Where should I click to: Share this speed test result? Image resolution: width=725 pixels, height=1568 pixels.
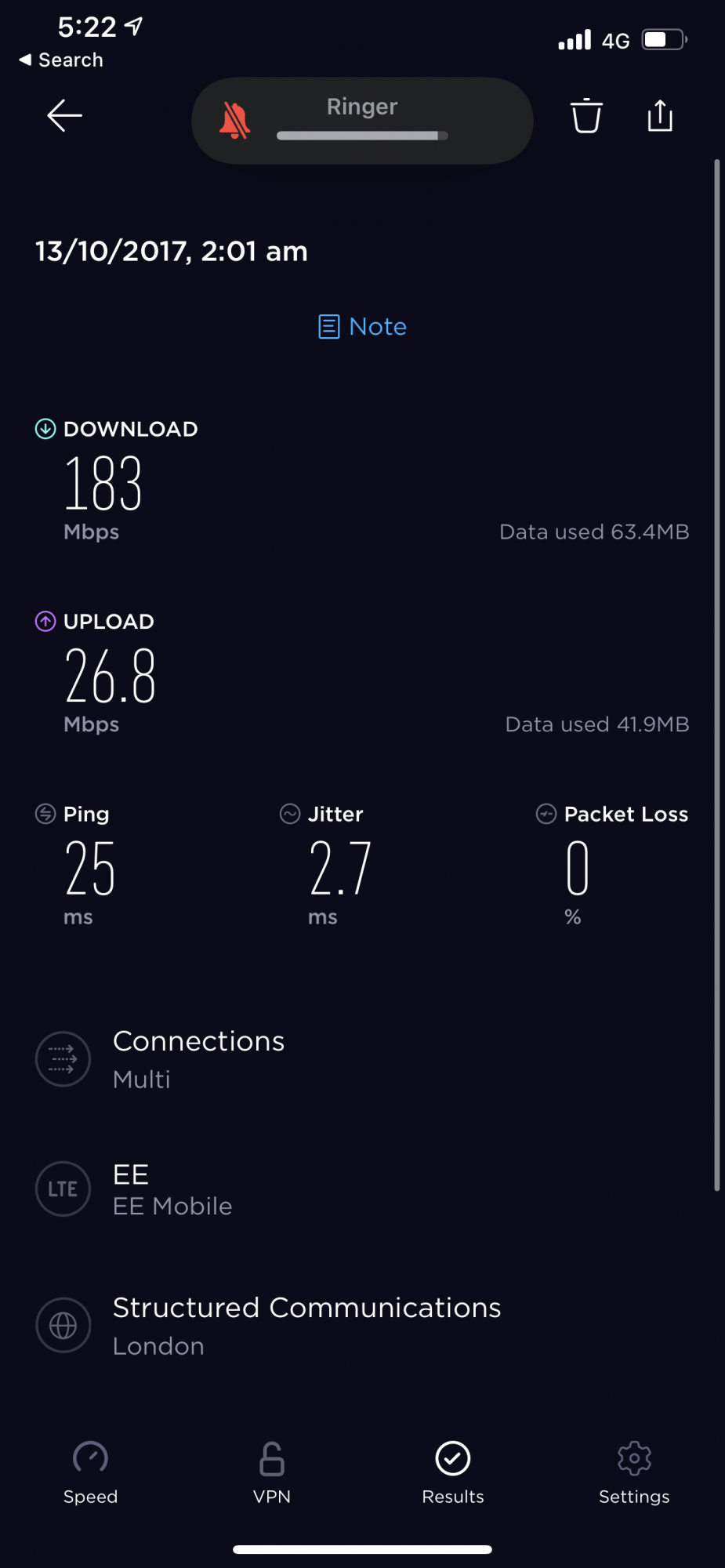click(x=660, y=116)
